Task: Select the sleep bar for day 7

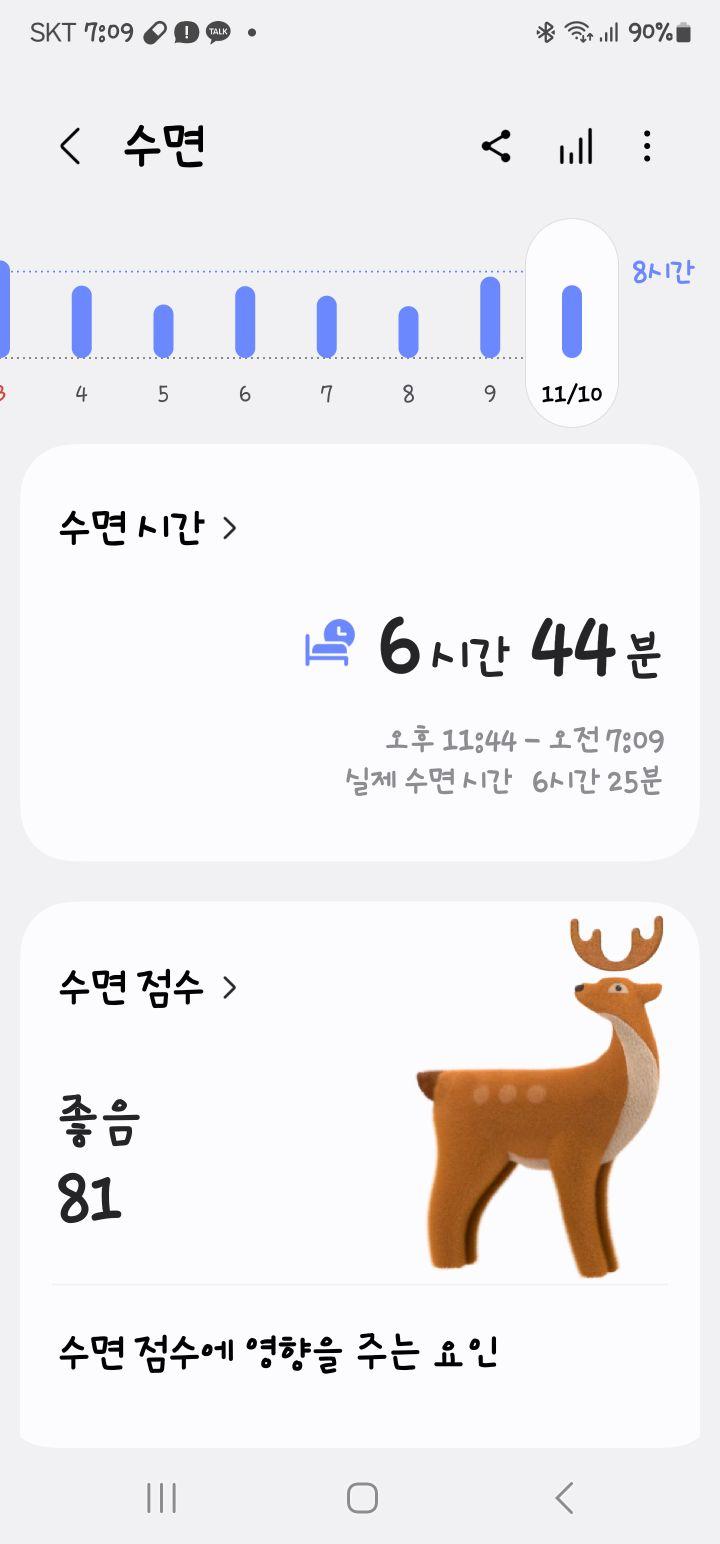Action: coord(326,327)
